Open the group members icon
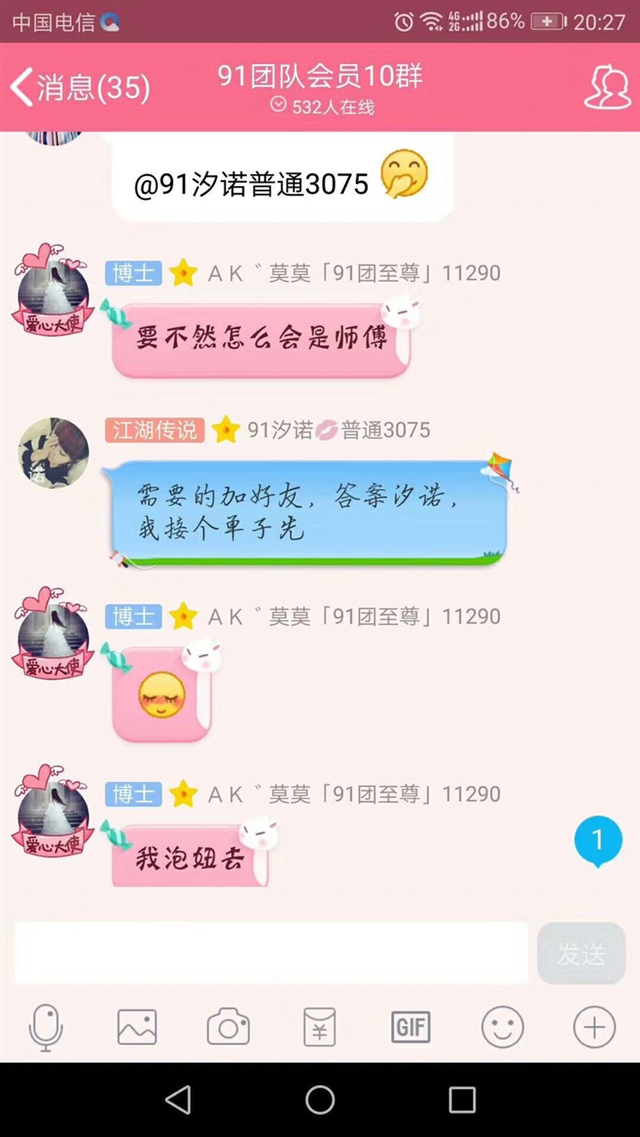640x1137 pixels. (x=606, y=88)
